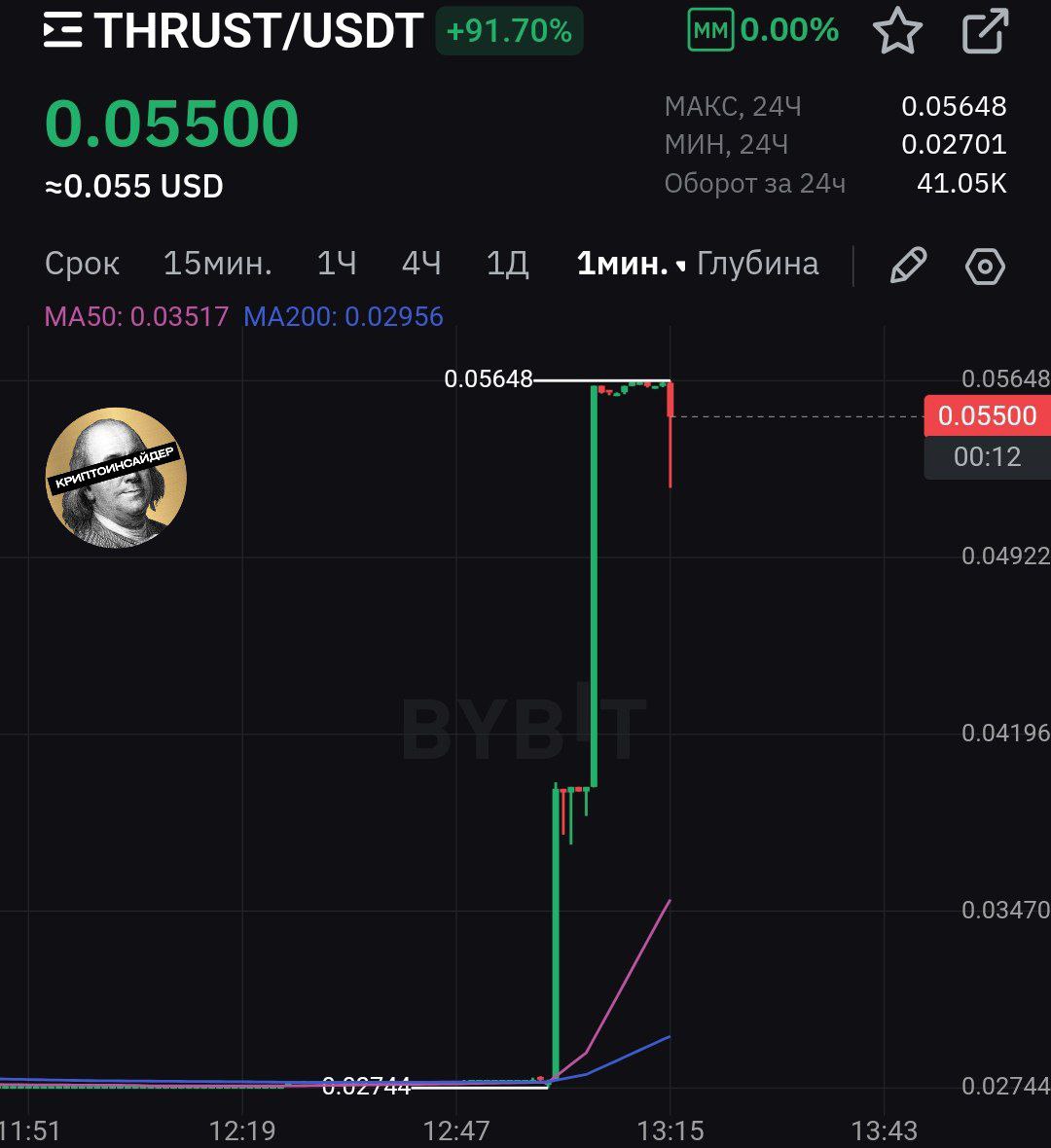
Task: Open the pencil drawing tools
Action: tap(907, 266)
